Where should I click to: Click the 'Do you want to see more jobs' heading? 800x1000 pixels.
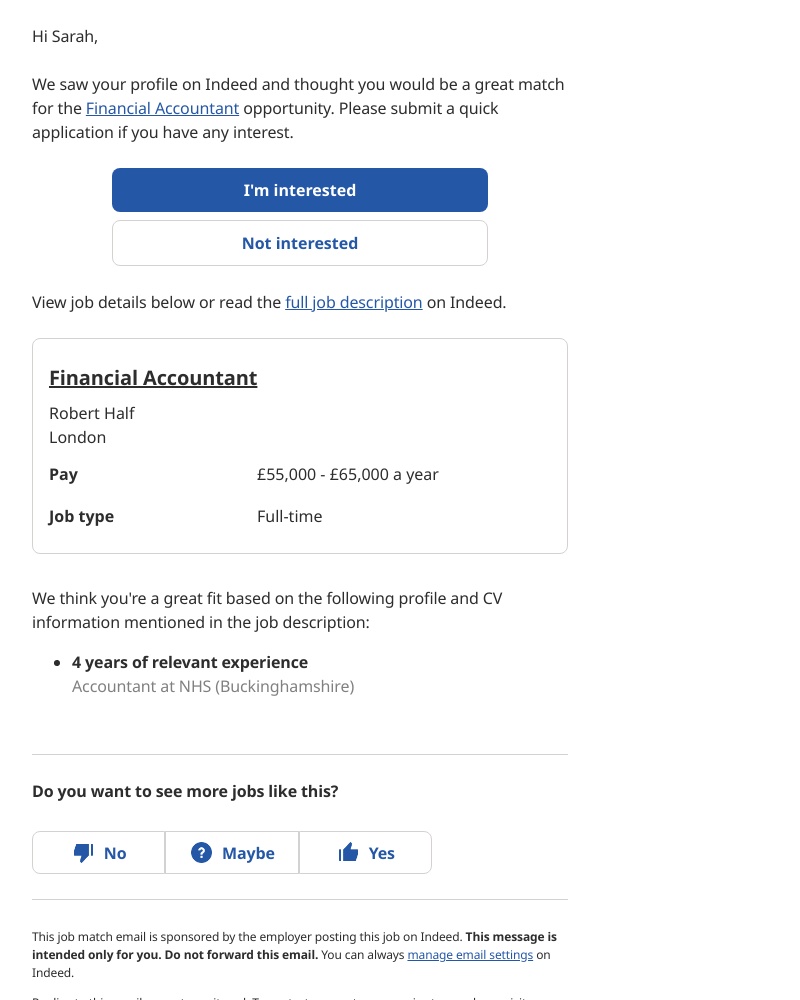pyautogui.click(x=185, y=791)
